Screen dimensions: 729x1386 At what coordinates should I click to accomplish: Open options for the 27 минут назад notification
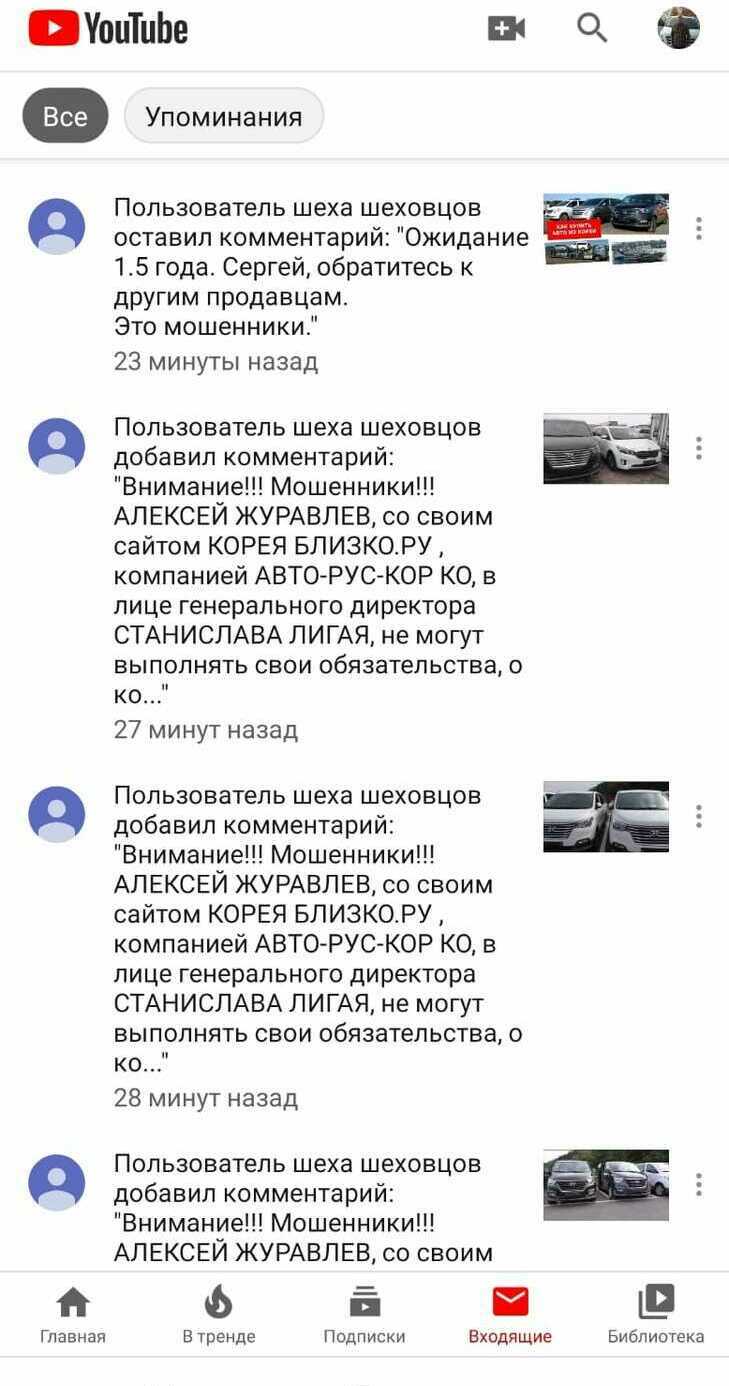pyautogui.click(x=698, y=448)
